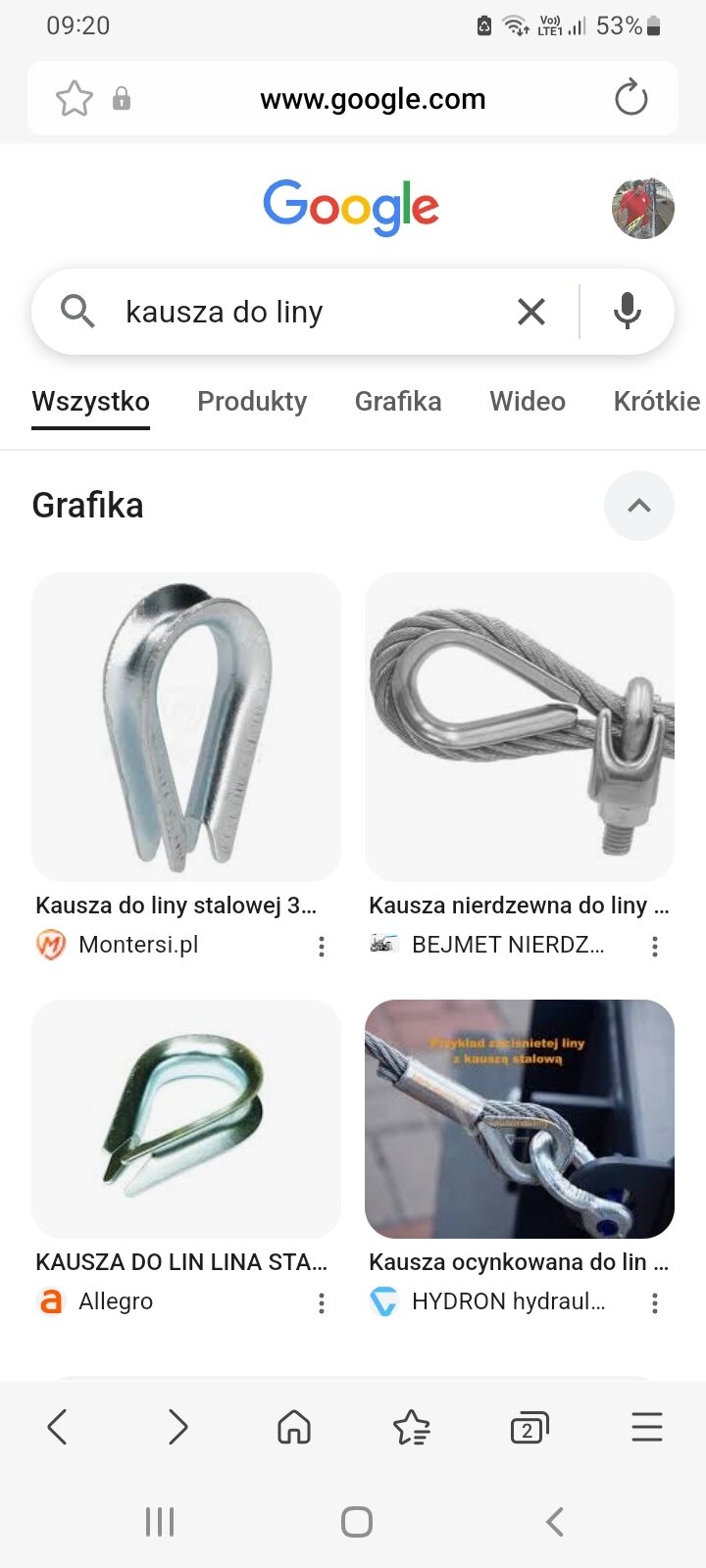
Task: Open the Allegro kausza image result
Action: click(x=186, y=1118)
